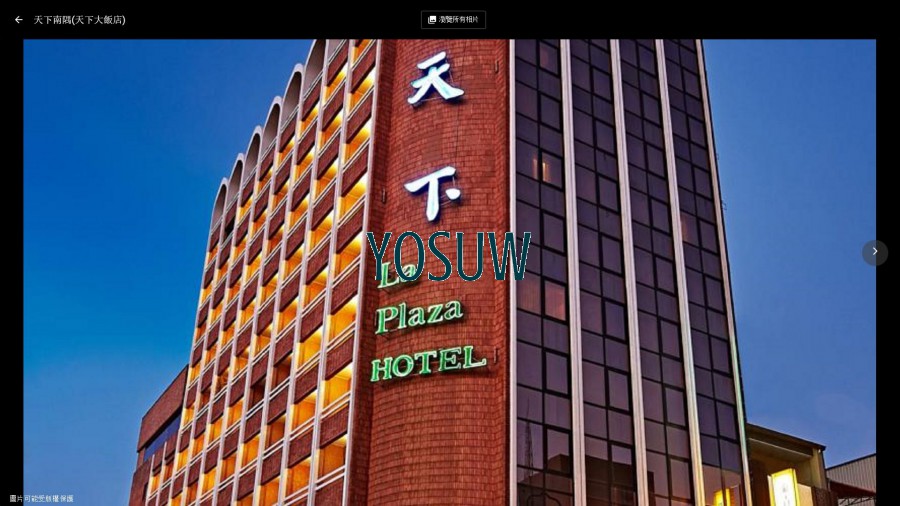
Task: Open the 瀏覽所有相片 (browse all photos) button
Action: 453,19
